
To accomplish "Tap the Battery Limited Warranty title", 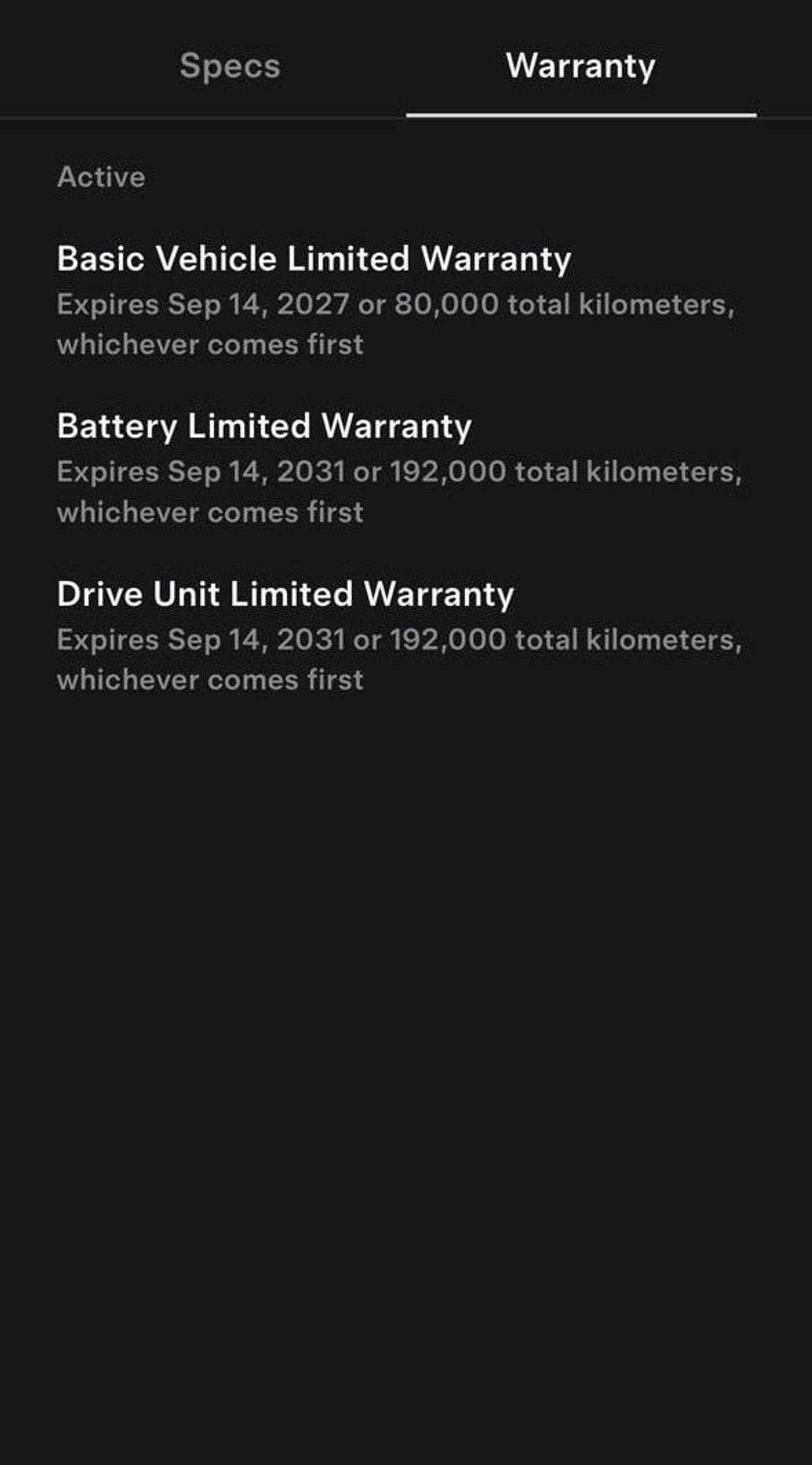I will [x=264, y=428].
